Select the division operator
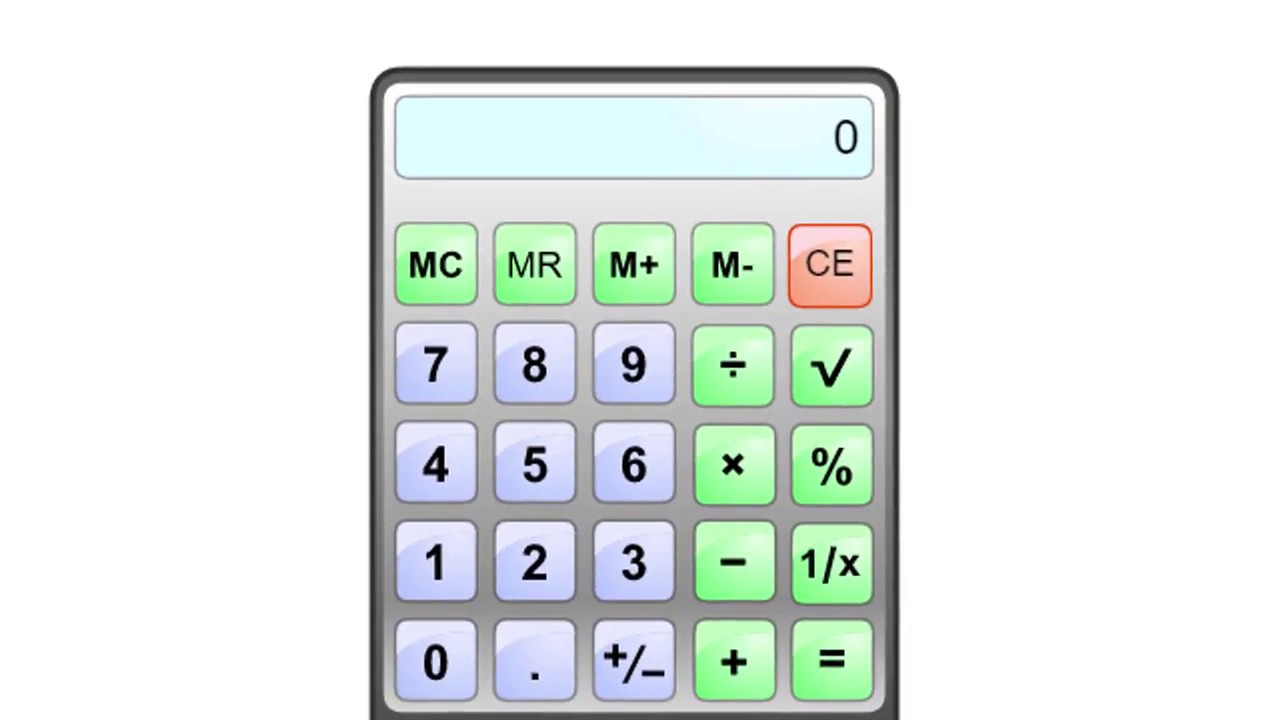1280x720 pixels. [733, 365]
